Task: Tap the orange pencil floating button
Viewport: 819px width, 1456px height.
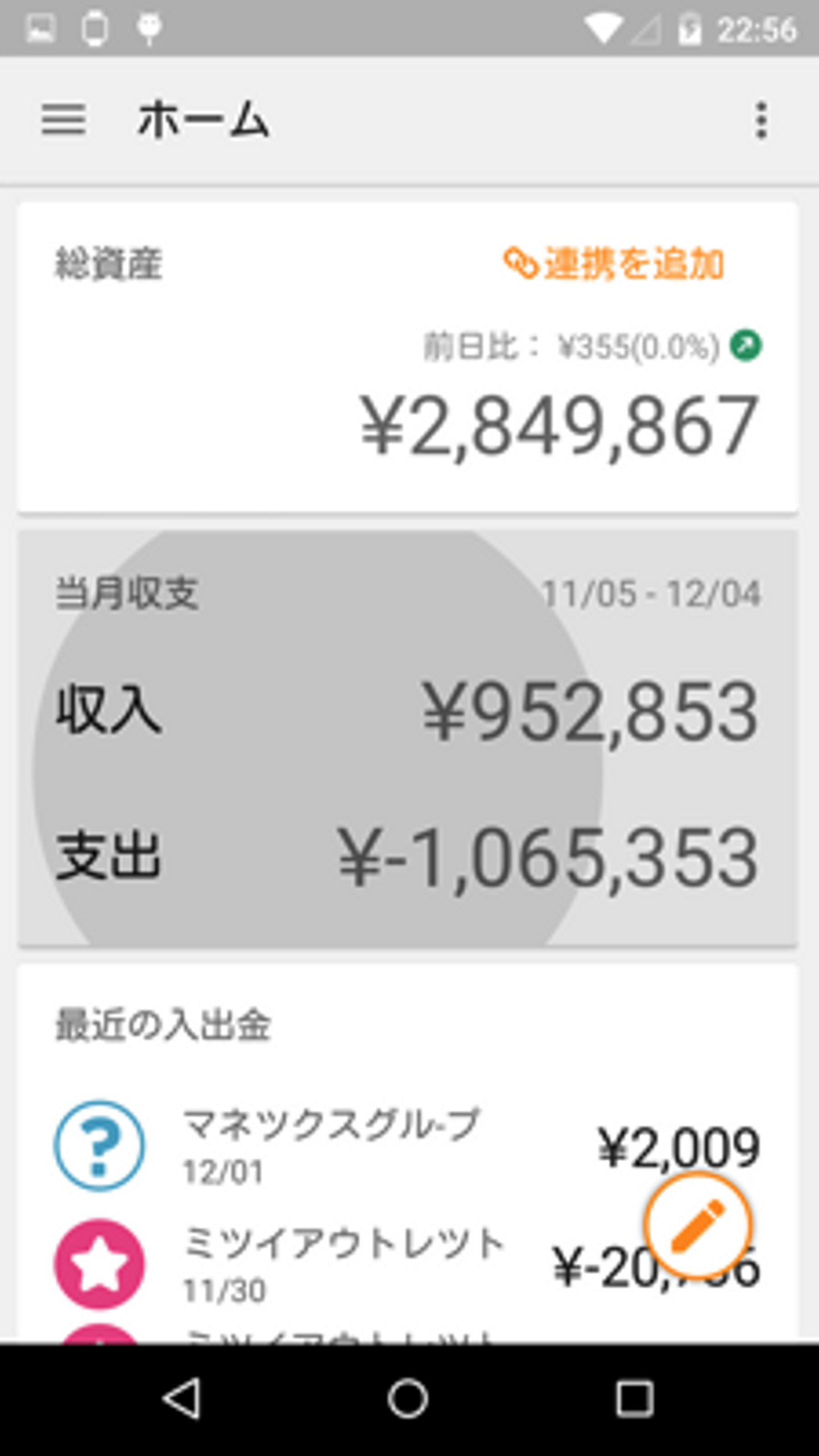Action: click(698, 1226)
